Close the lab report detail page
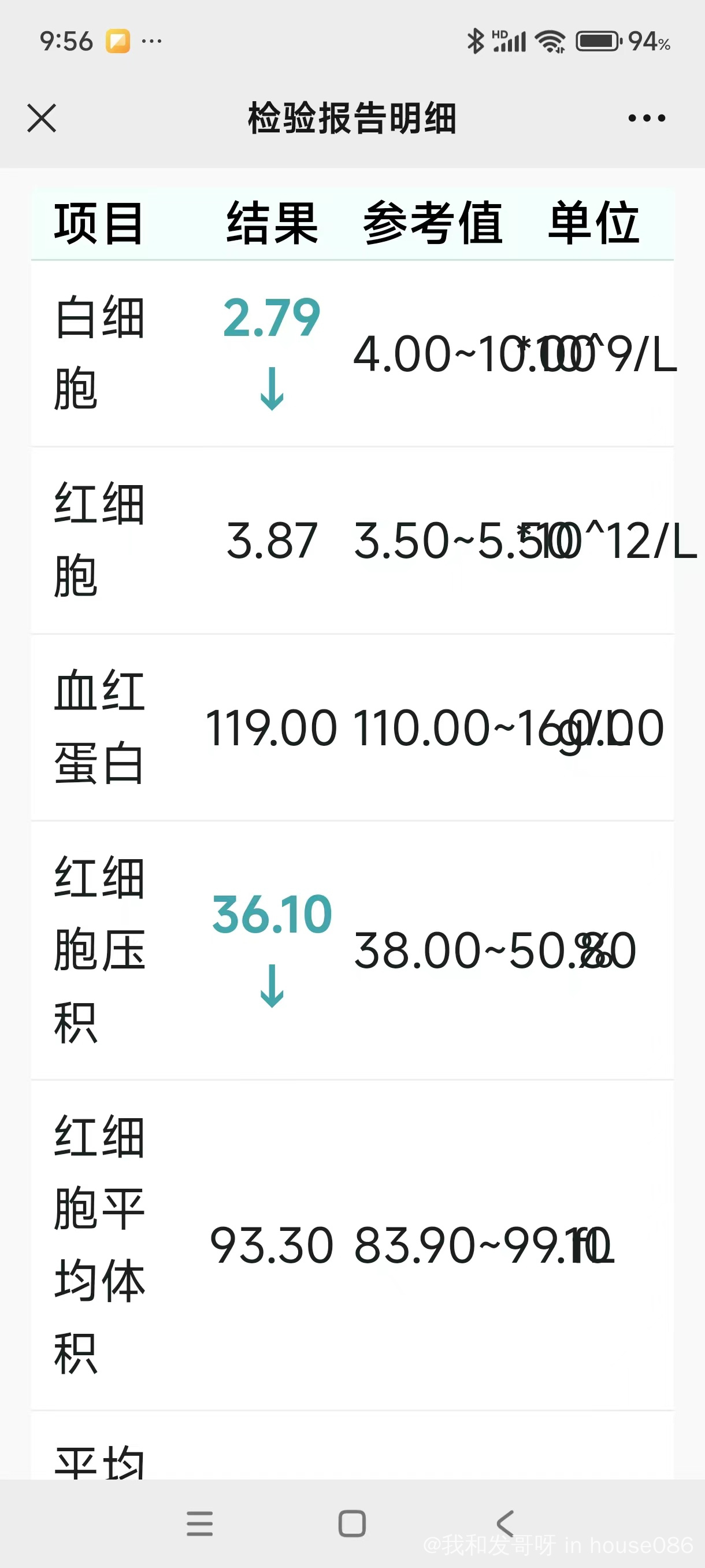The image size is (705, 1568). (42, 117)
